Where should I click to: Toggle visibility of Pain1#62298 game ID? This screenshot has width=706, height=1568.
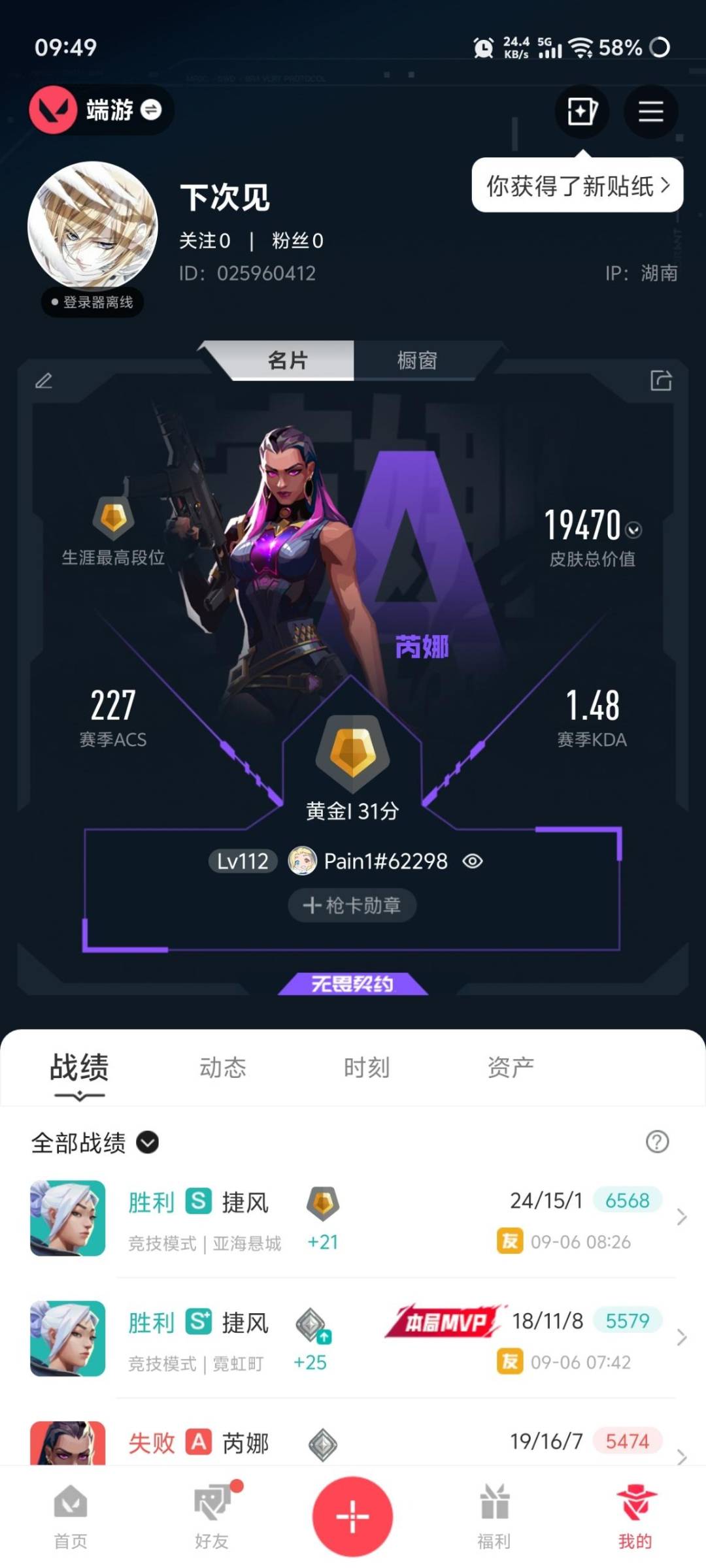click(x=473, y=861)
